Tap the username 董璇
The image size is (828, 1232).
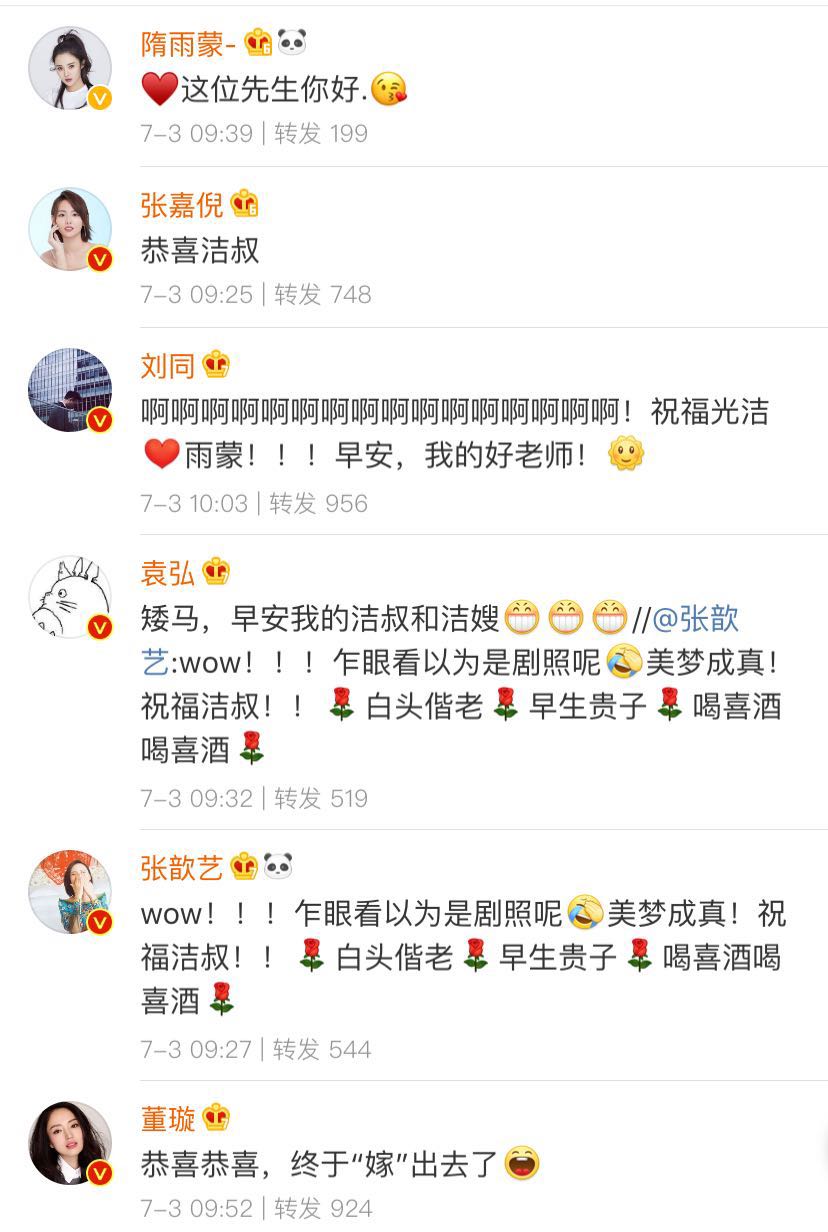[x=168, y=1118]
